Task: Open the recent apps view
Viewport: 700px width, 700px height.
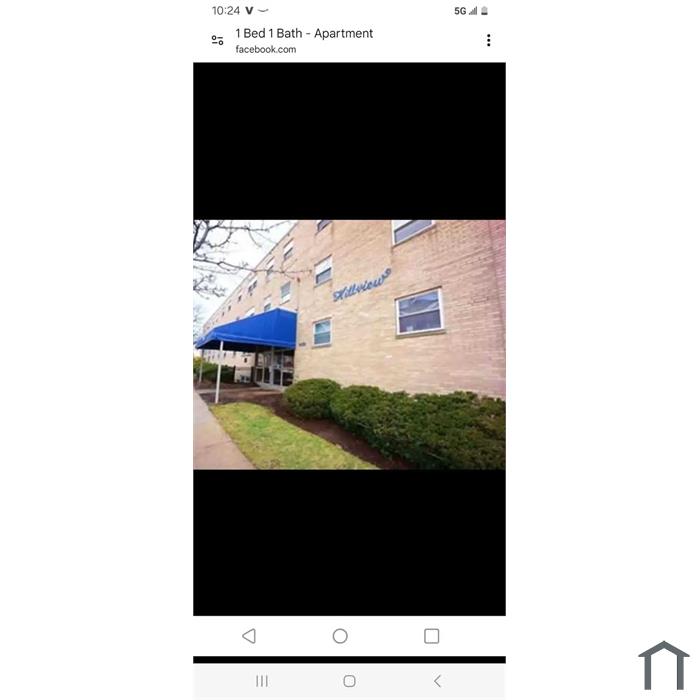Action: tap(262, 681)
